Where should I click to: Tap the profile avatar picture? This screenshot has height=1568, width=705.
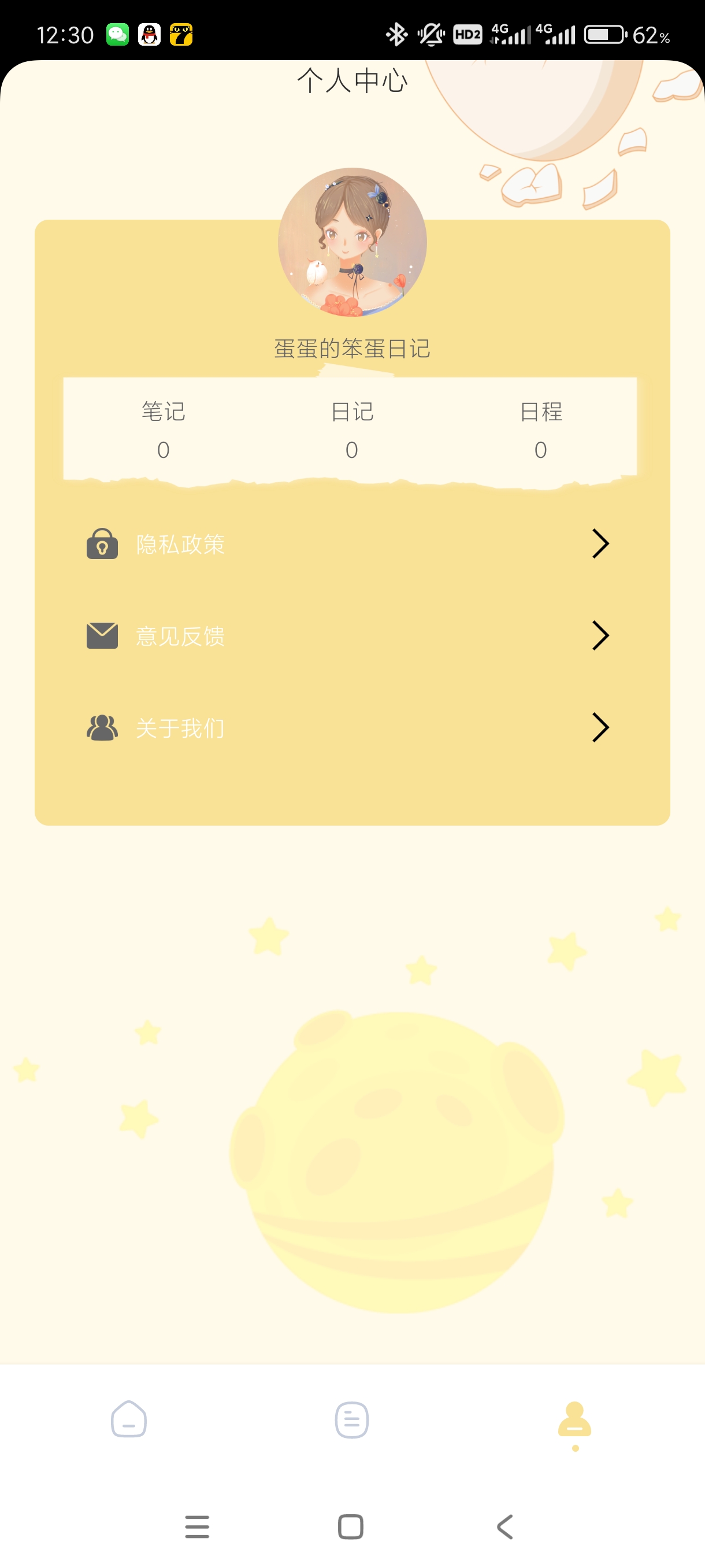[352, 242]
